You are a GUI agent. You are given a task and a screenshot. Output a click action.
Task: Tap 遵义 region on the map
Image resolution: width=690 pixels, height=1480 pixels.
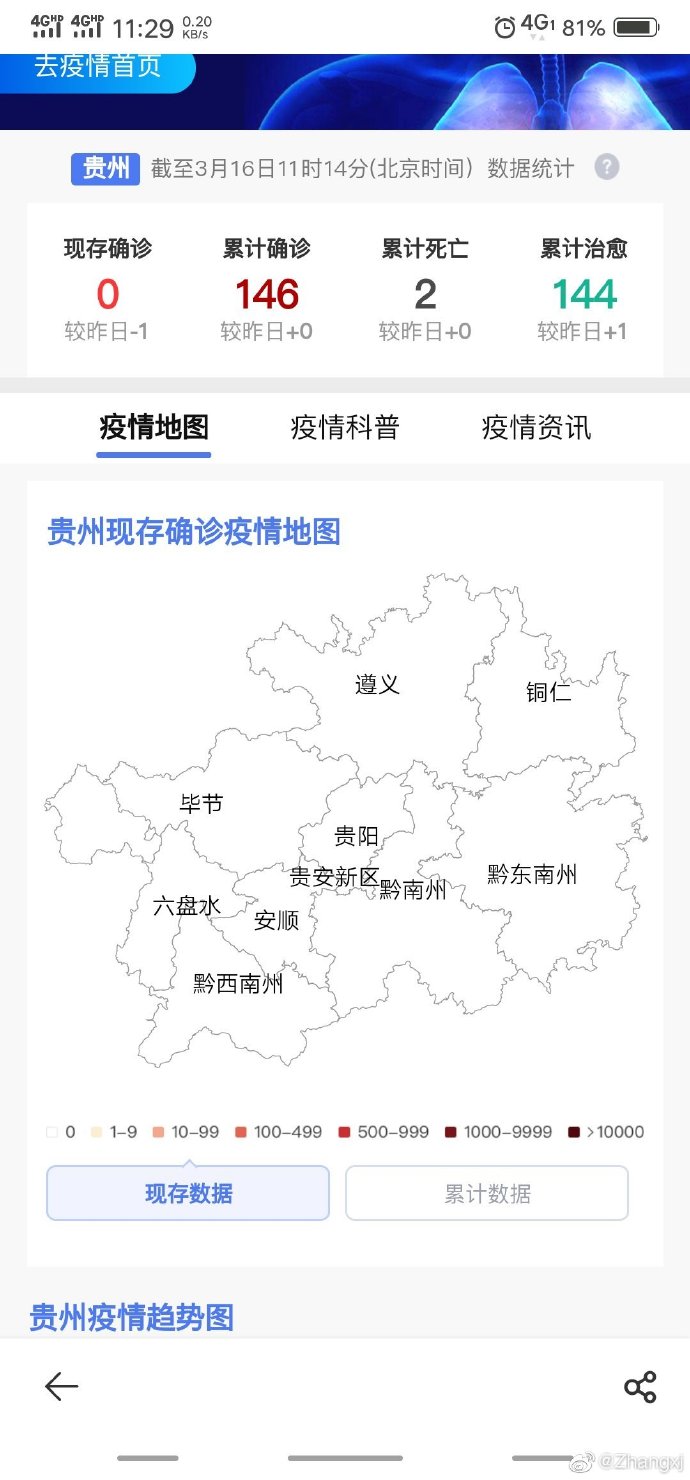tap(377, 684)
